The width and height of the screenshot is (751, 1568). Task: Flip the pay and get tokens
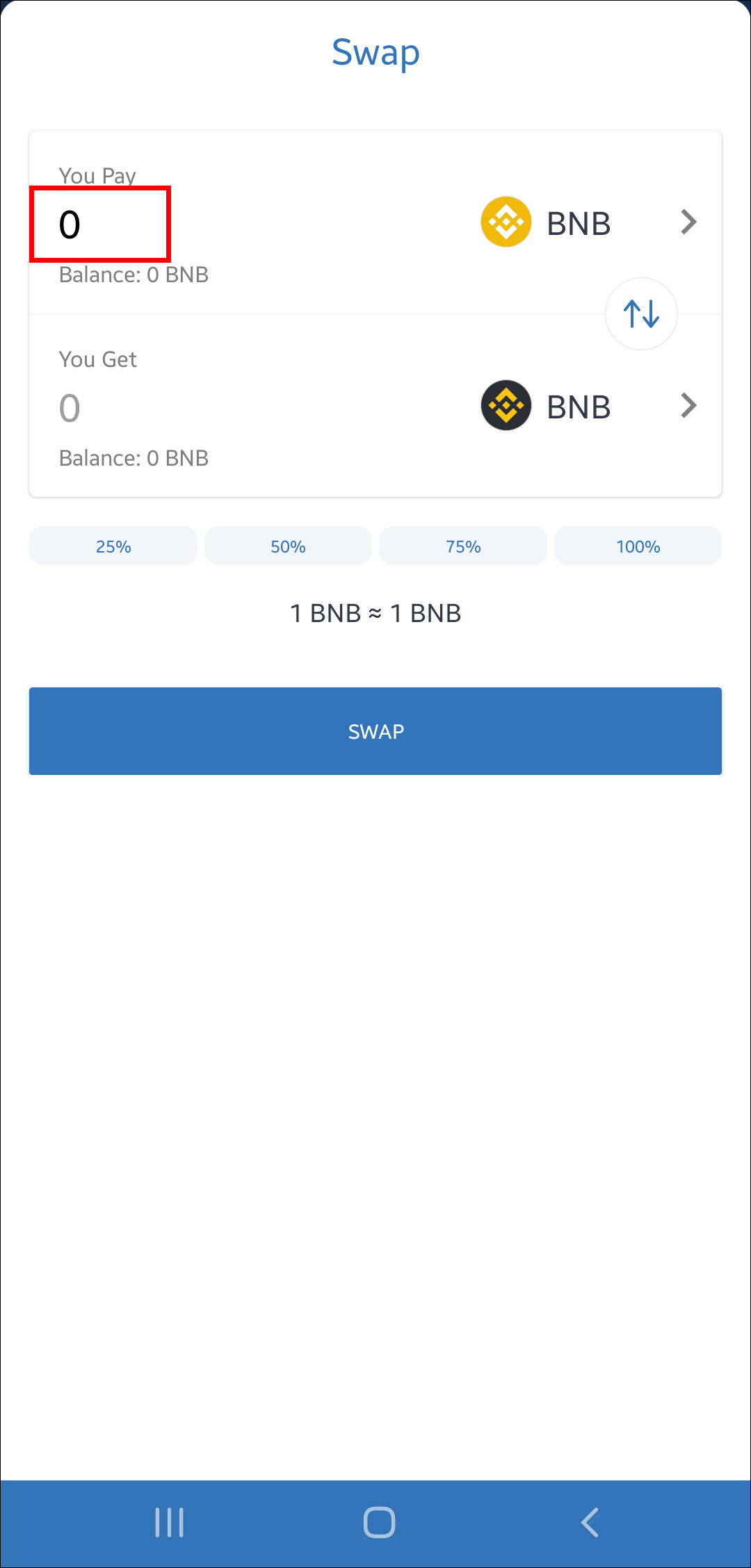[641, 313]
